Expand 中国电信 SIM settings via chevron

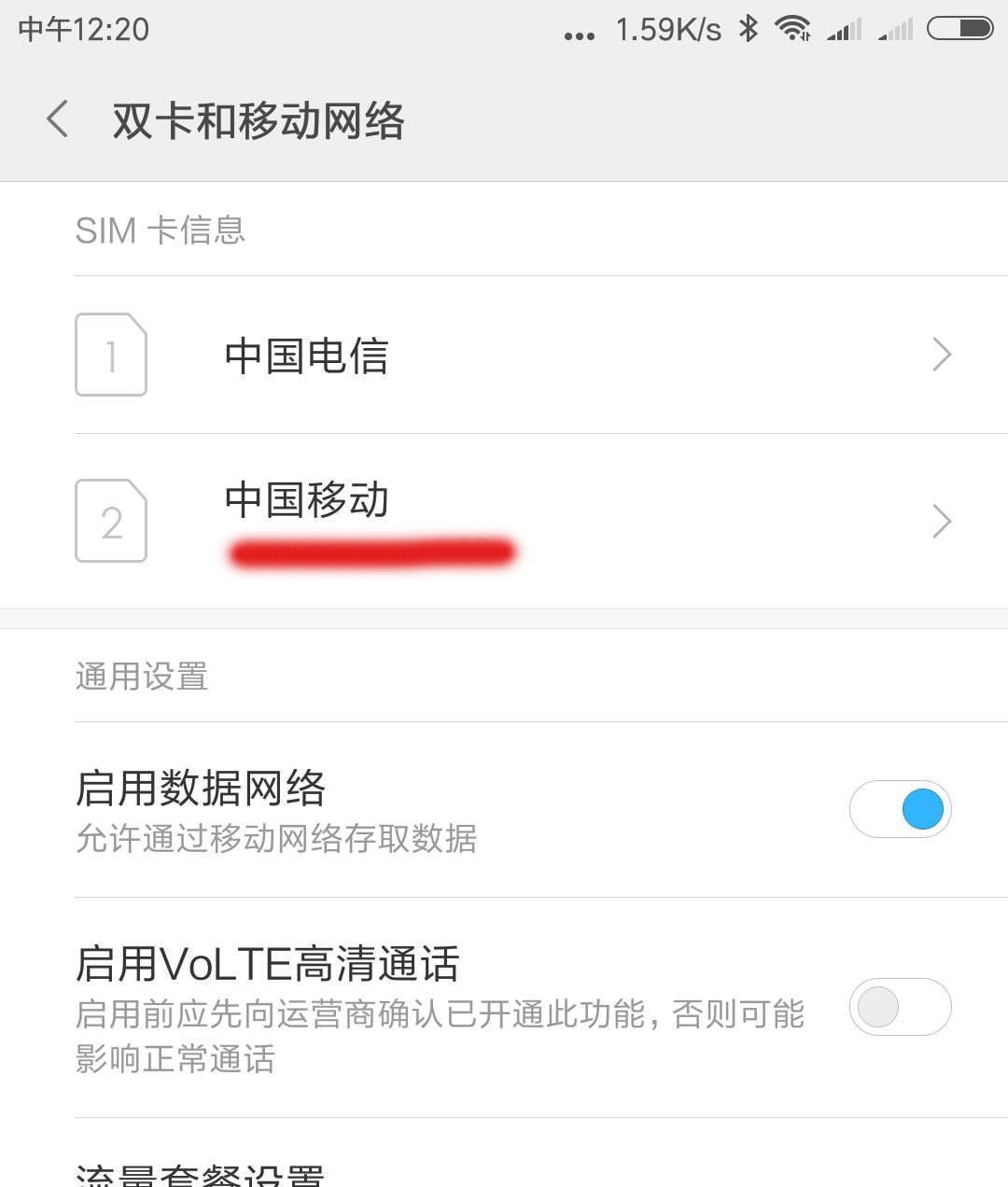point(942,356)
